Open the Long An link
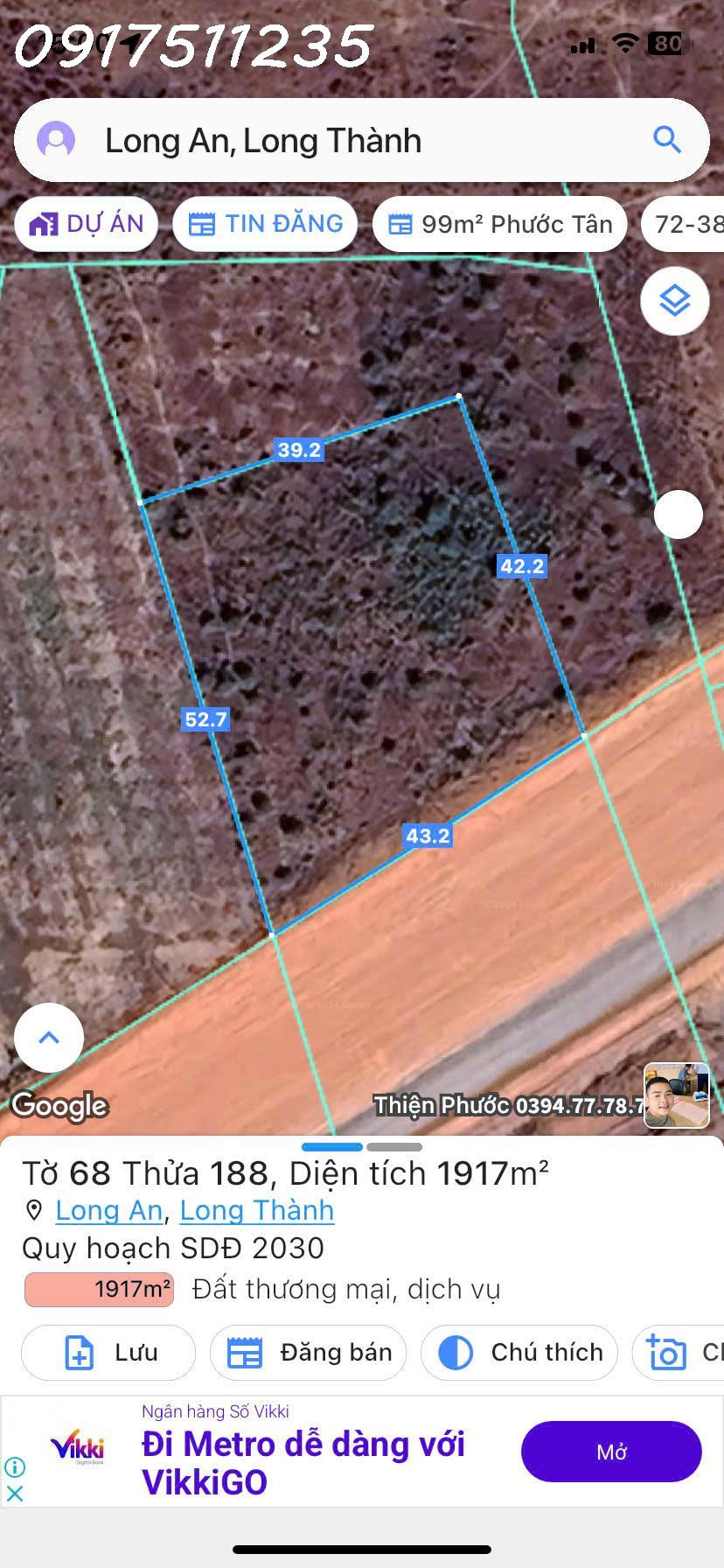Screen dimensions: 724x1568 tap(108, 1210)
